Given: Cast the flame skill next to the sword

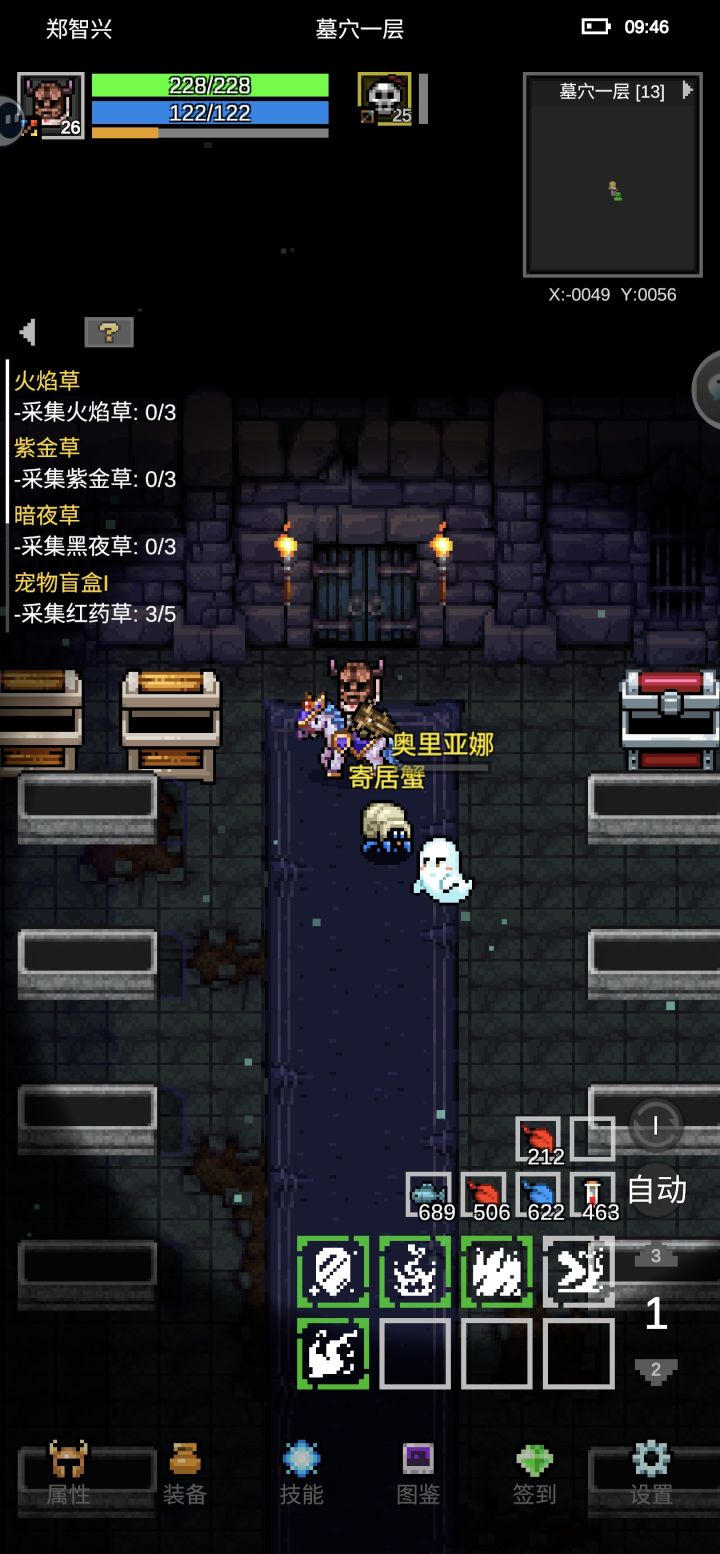Looking at the screenshot, I should point(415,1272).
